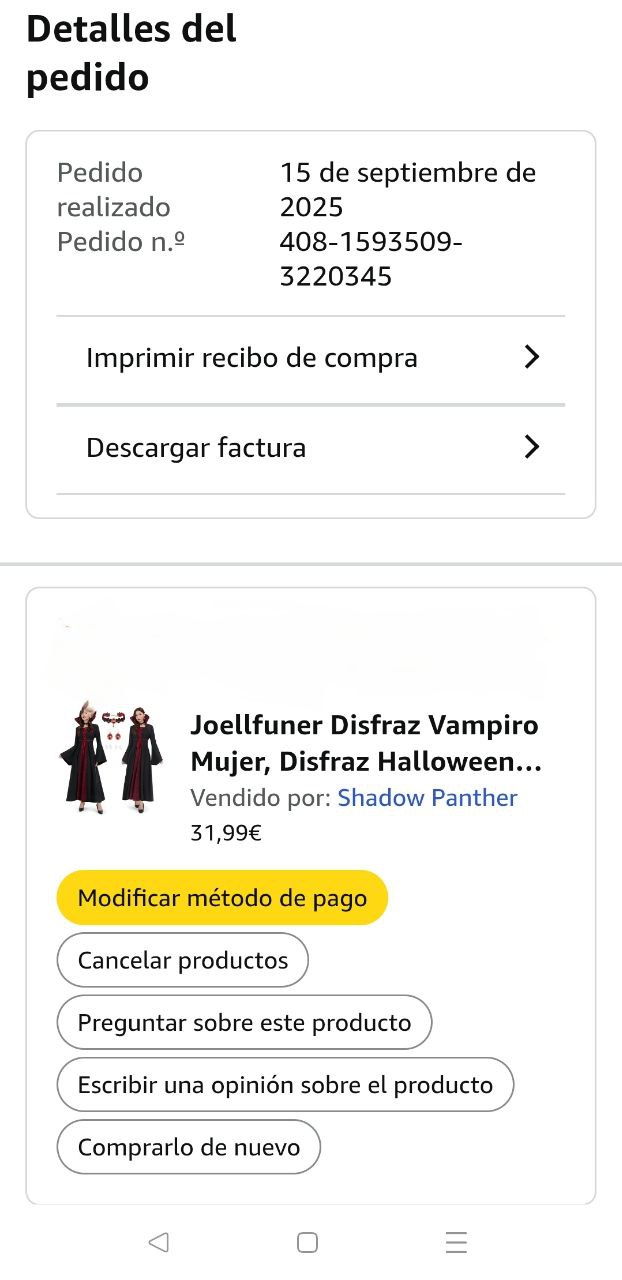Choose Preguntar sobre este producto
Image resolution: width=622 pixels, height=1280 pixels.
[x=244, y=1023]
